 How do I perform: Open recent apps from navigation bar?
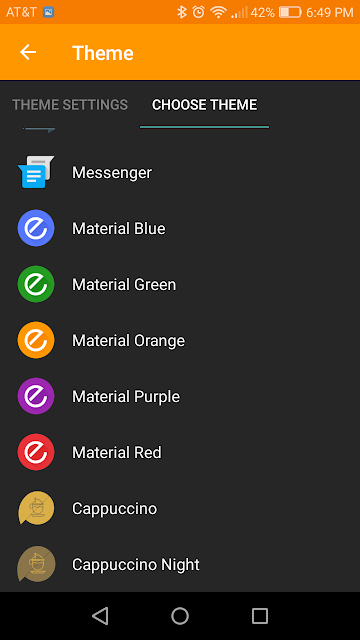click(x=260, y=616)
